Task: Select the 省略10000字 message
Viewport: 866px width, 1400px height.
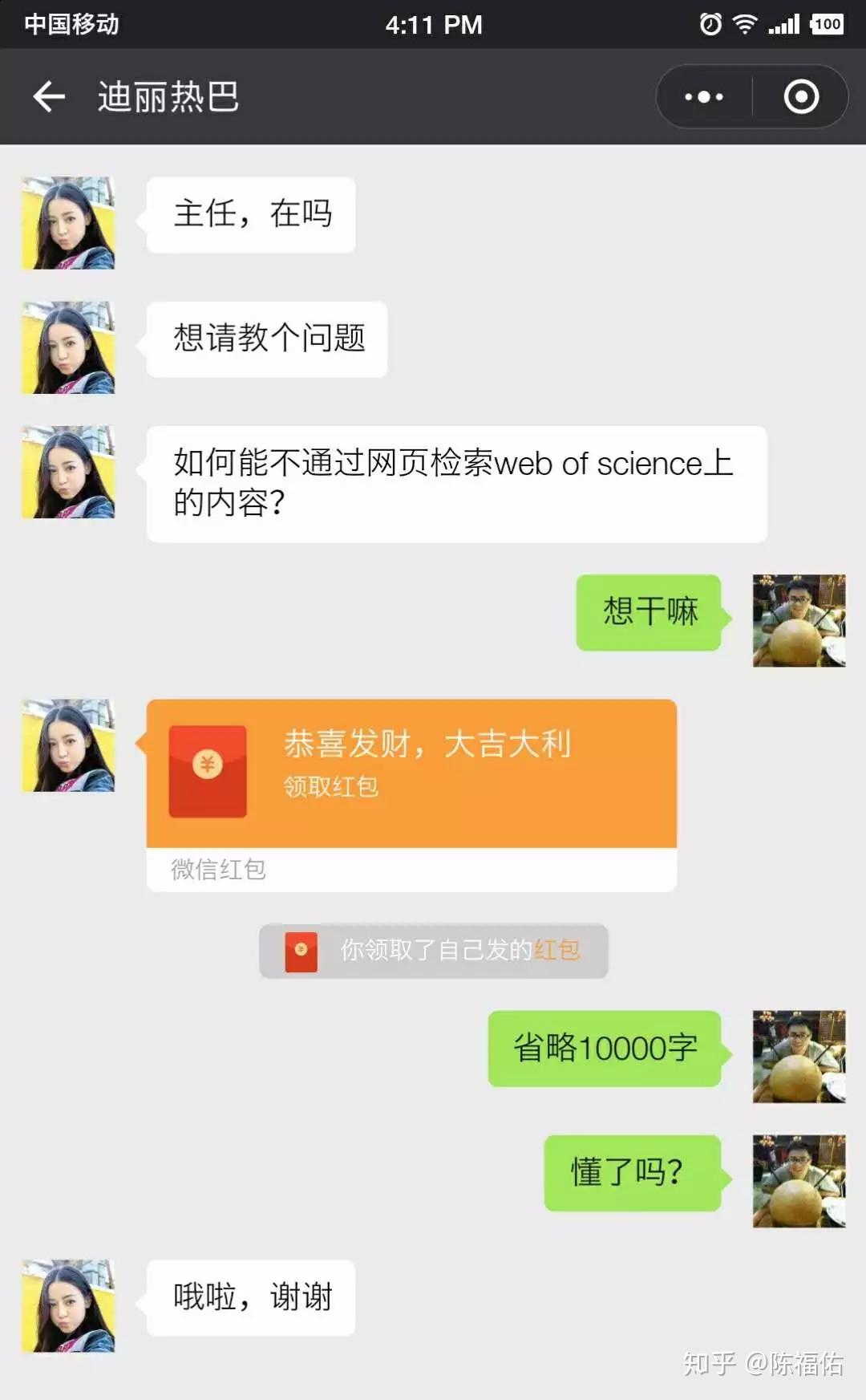Action: click(x=605, y=1047)
